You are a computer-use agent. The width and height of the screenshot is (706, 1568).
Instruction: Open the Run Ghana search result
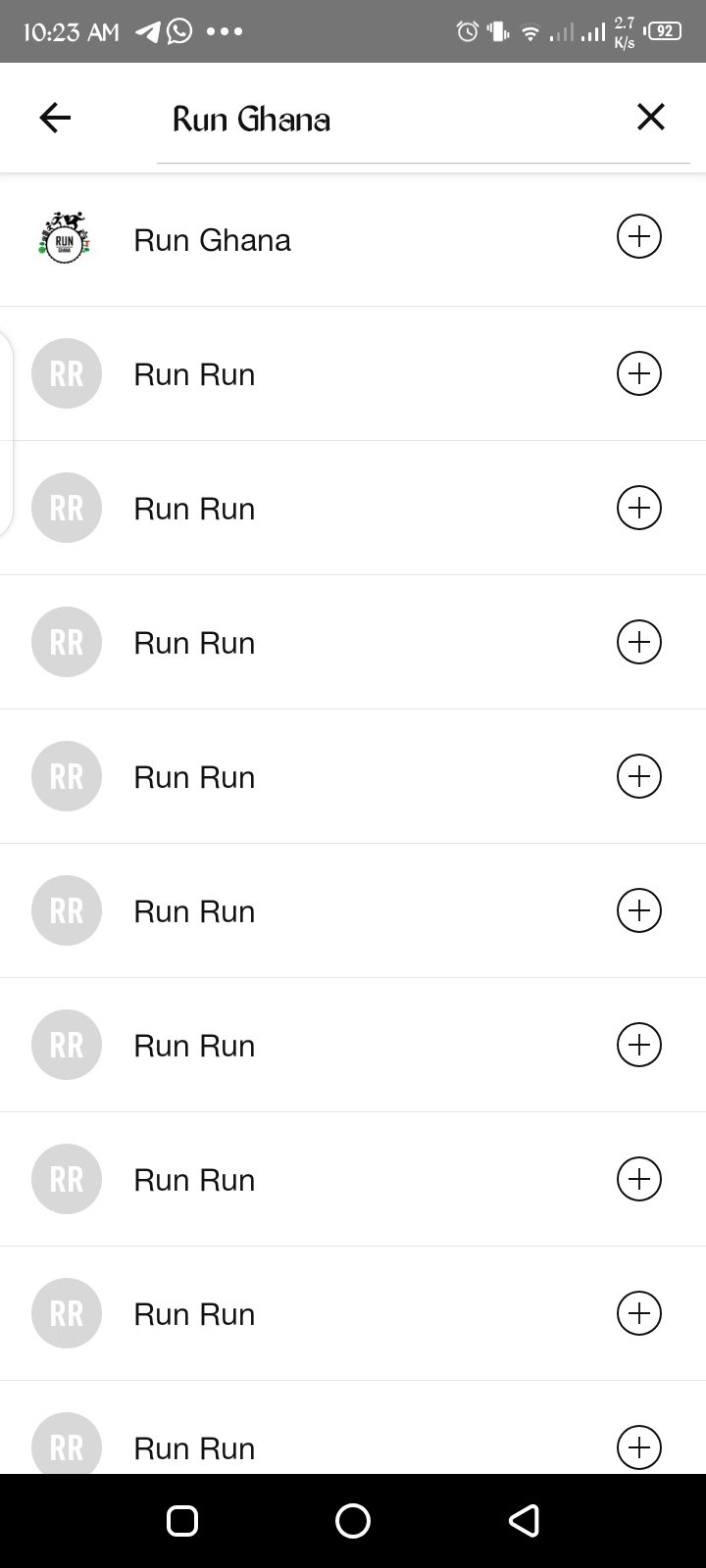(213, 240)
